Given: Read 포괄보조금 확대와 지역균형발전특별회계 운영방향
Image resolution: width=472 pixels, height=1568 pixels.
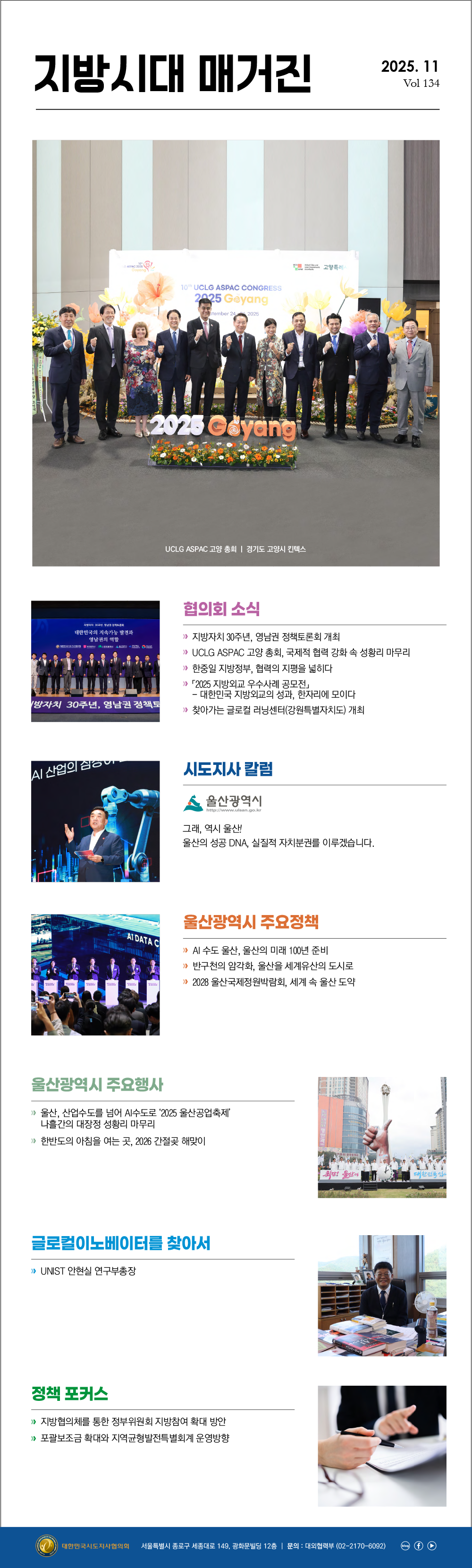Looking at the screenshot, I should pyautogui.click(x=135, y=1438).
